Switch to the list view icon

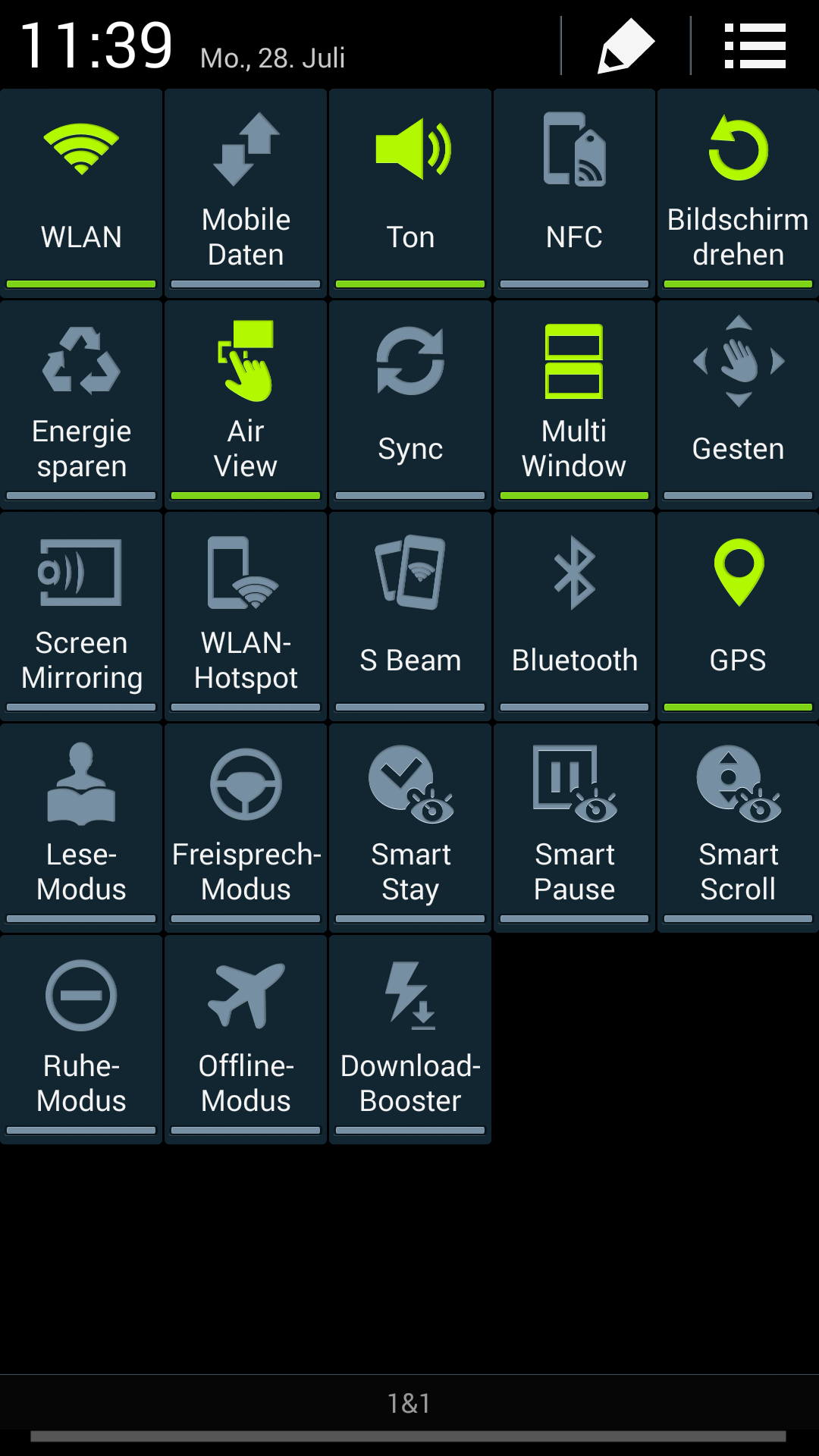755,46
